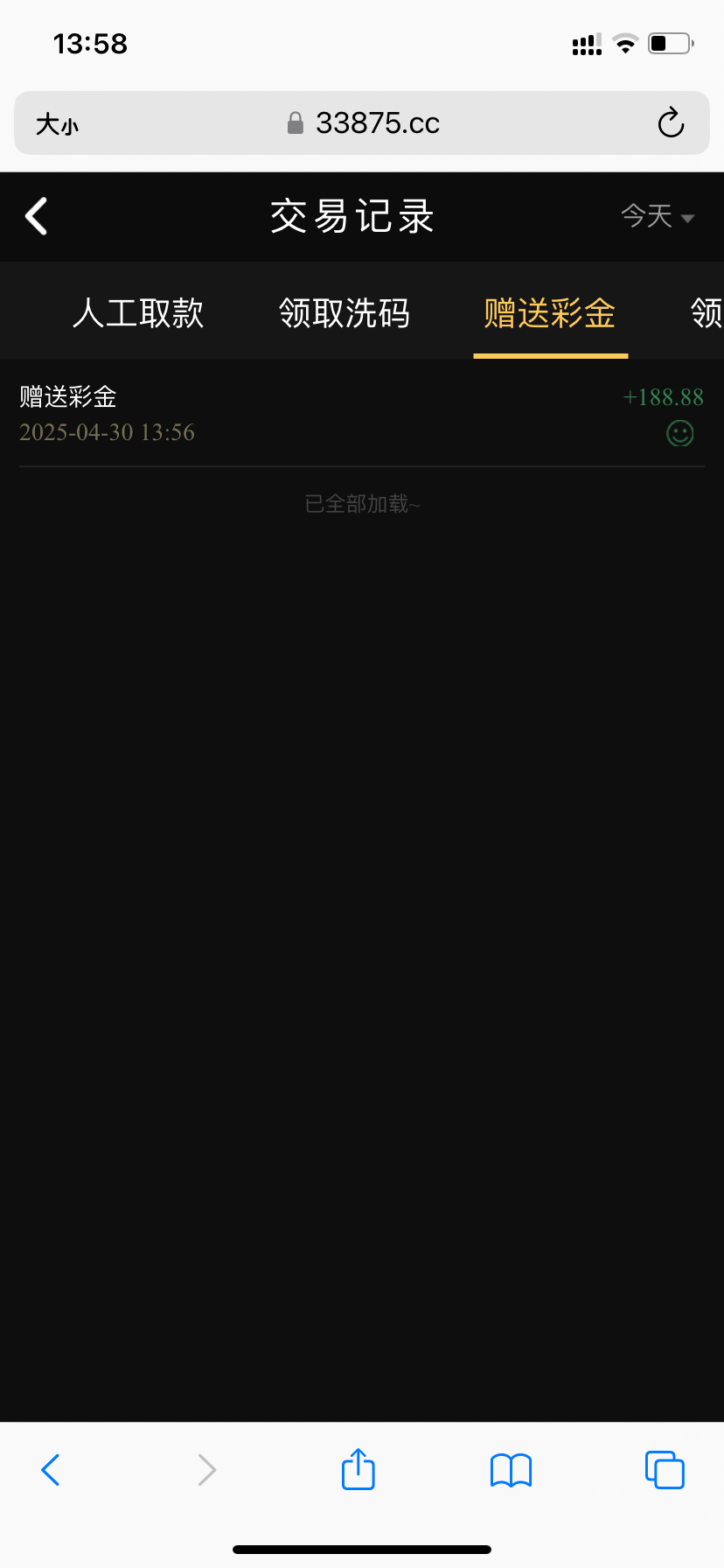
Task: Switch to the 人工取款 tab
Action: click(138, 313)
